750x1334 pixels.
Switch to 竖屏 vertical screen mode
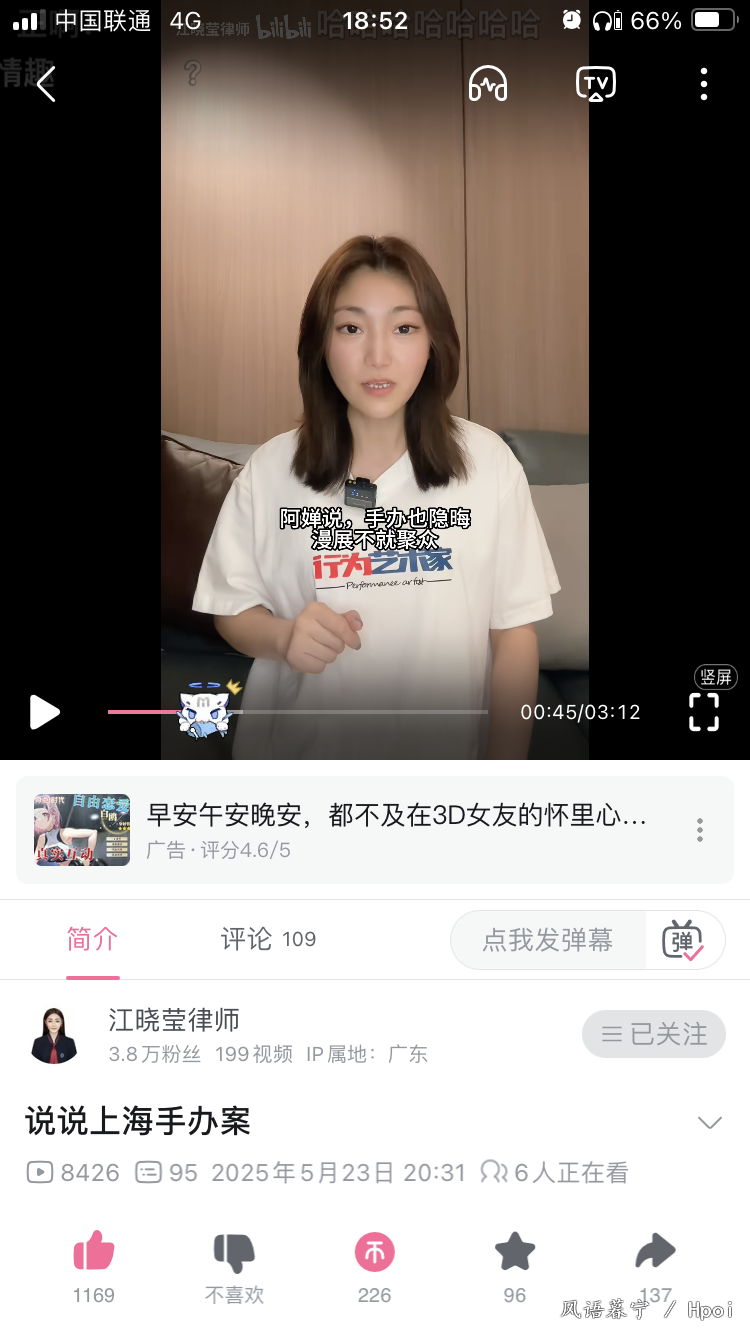click(x=716, y=677)
